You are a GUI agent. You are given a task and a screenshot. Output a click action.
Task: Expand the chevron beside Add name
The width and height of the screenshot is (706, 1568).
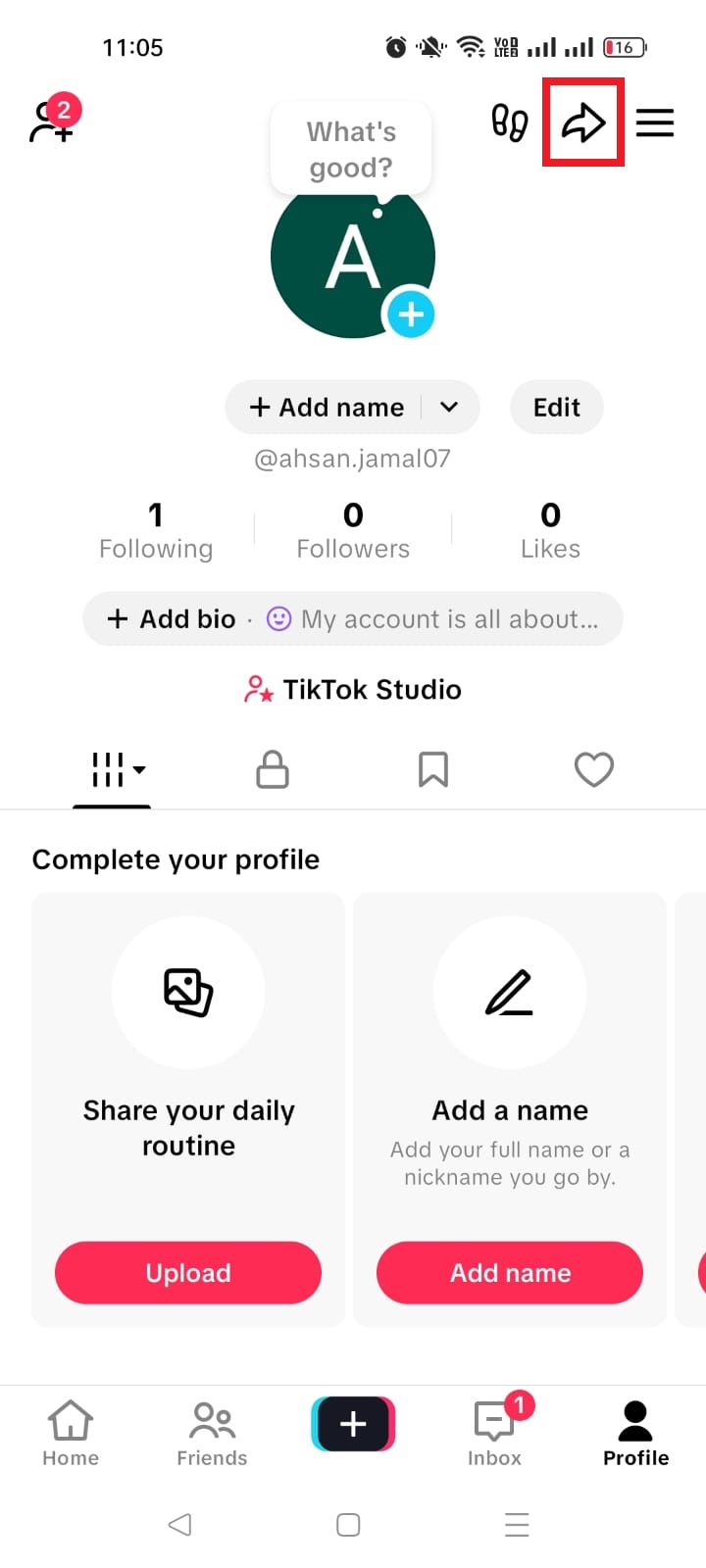tap(448, 407)
